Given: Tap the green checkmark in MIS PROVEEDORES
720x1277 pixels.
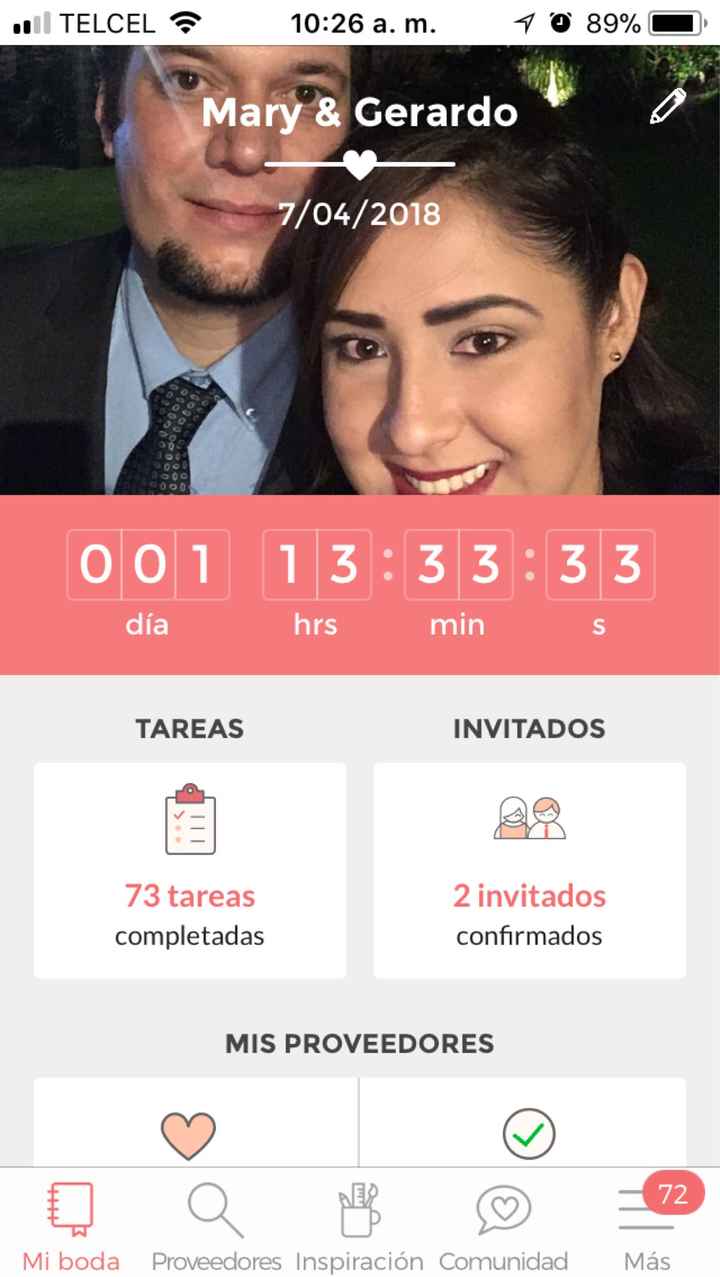Looking at the screenshot, I should [x=529, y=1131].
